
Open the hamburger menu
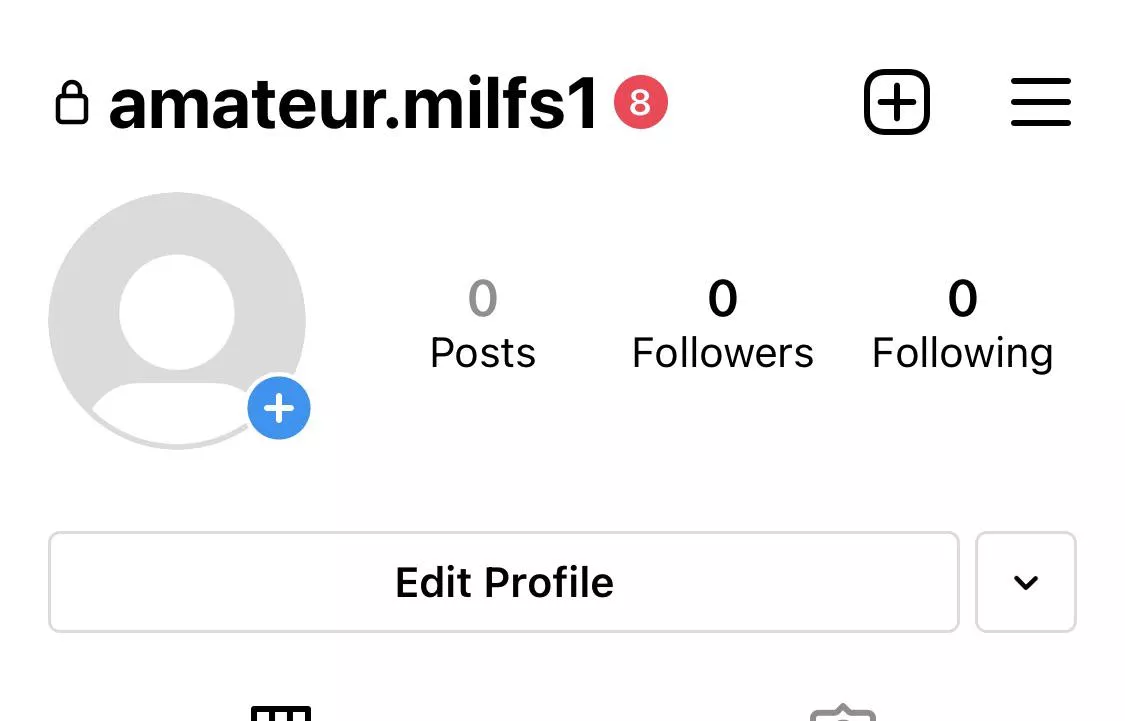1040,102
